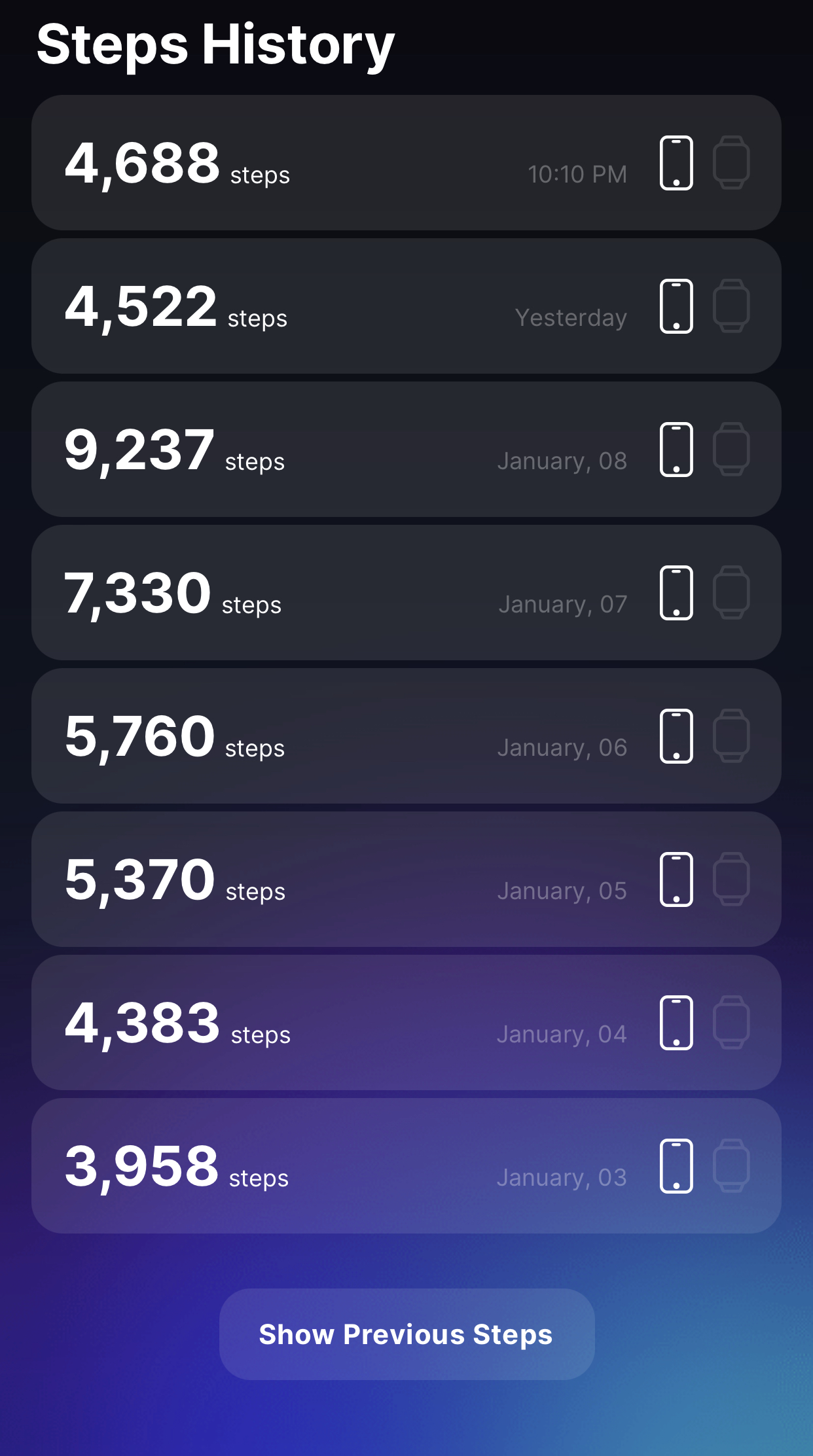Open the 5,370 steps entry for January 05
Image resolution: width=813 pixels, height=1456 pixels.
coord(406,879)
